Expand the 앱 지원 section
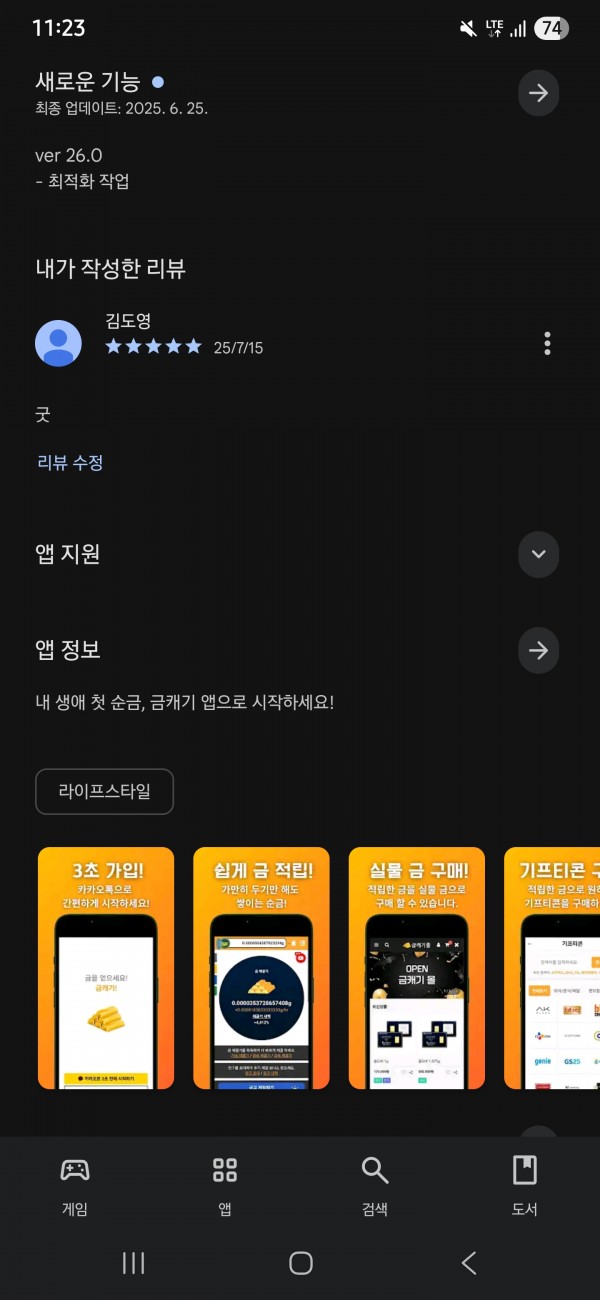Image resolution: width=600 pixels, height=1300 pixels. [538, 554]
